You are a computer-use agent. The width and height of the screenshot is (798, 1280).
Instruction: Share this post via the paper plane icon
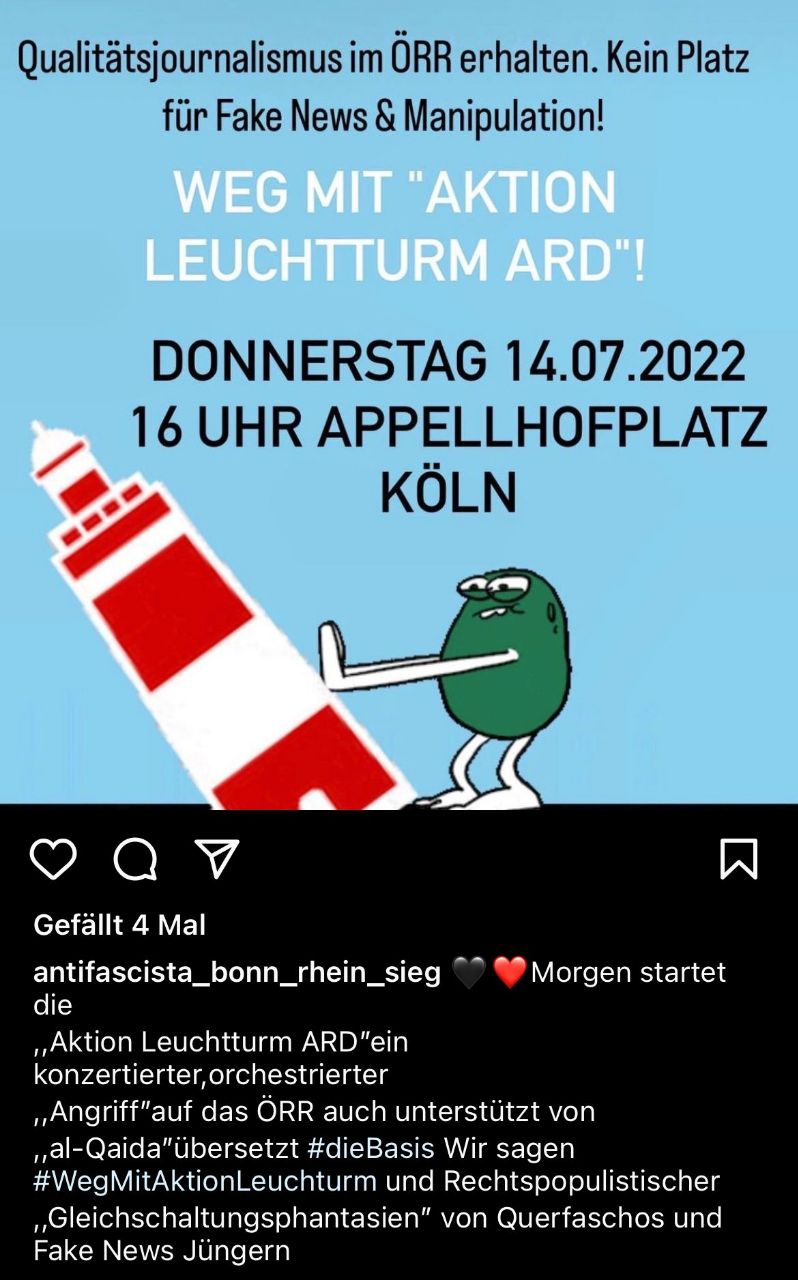216,858
